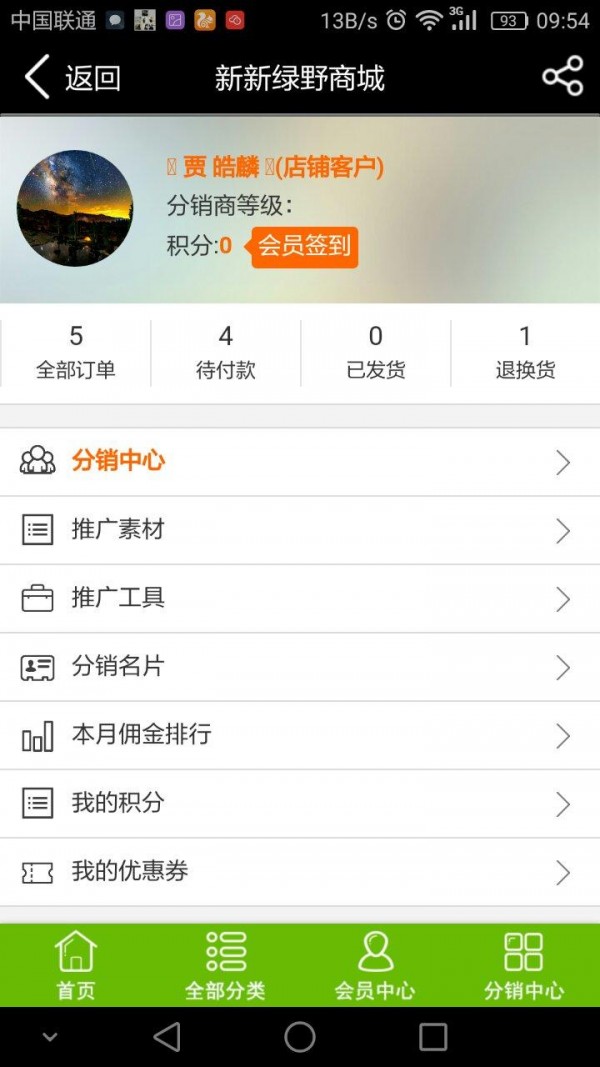Screen dimensions: 600x1067
Task: Open 我的积分 my points
Action: (300, 803)
